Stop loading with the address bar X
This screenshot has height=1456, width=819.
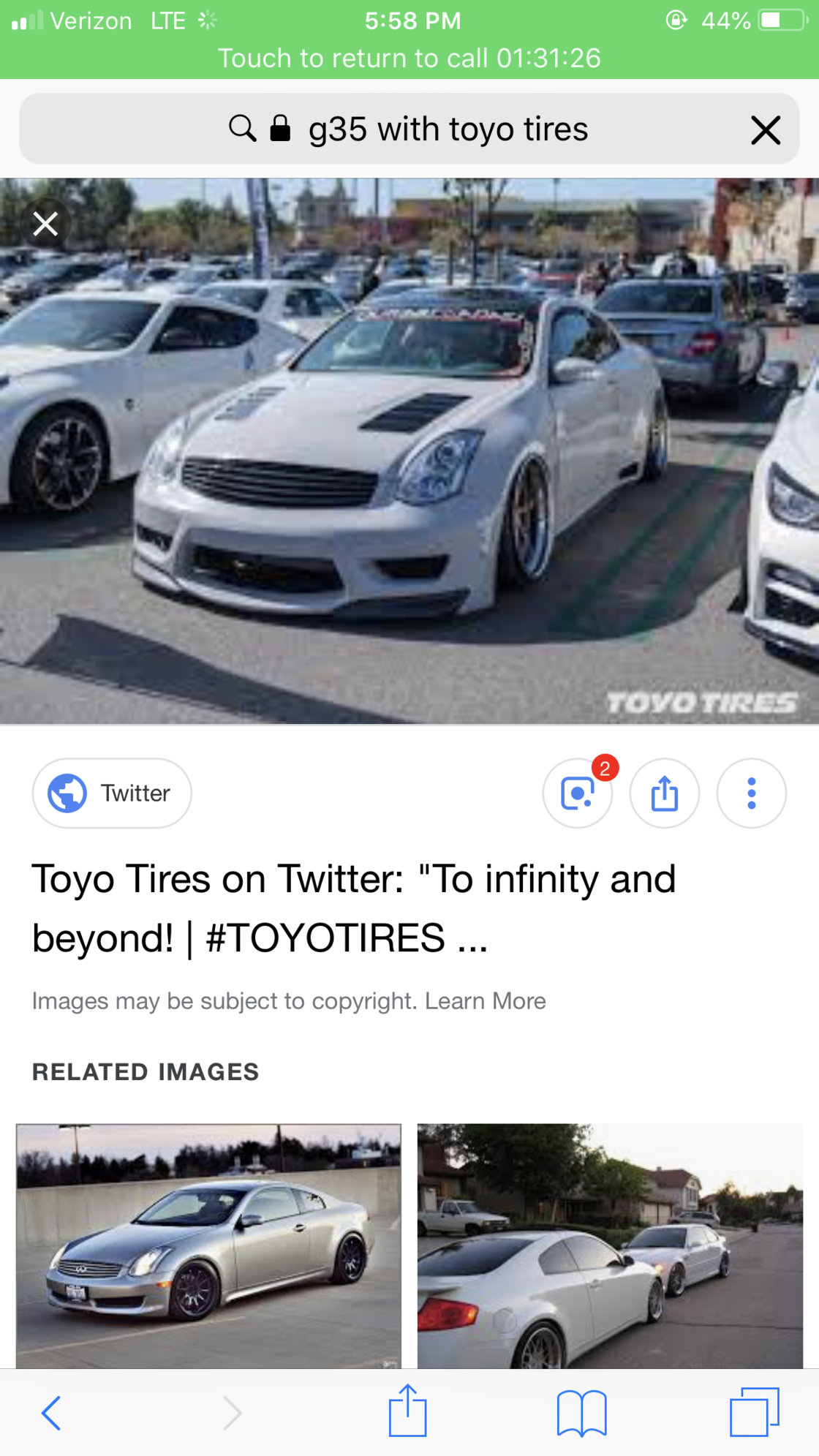765,130
